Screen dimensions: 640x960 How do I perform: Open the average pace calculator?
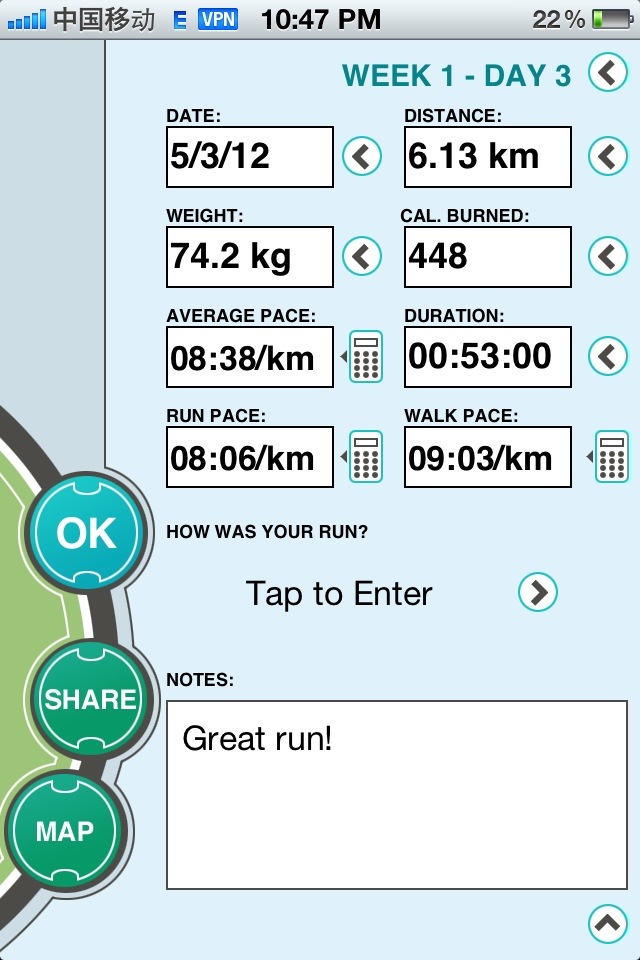(366, 357)
